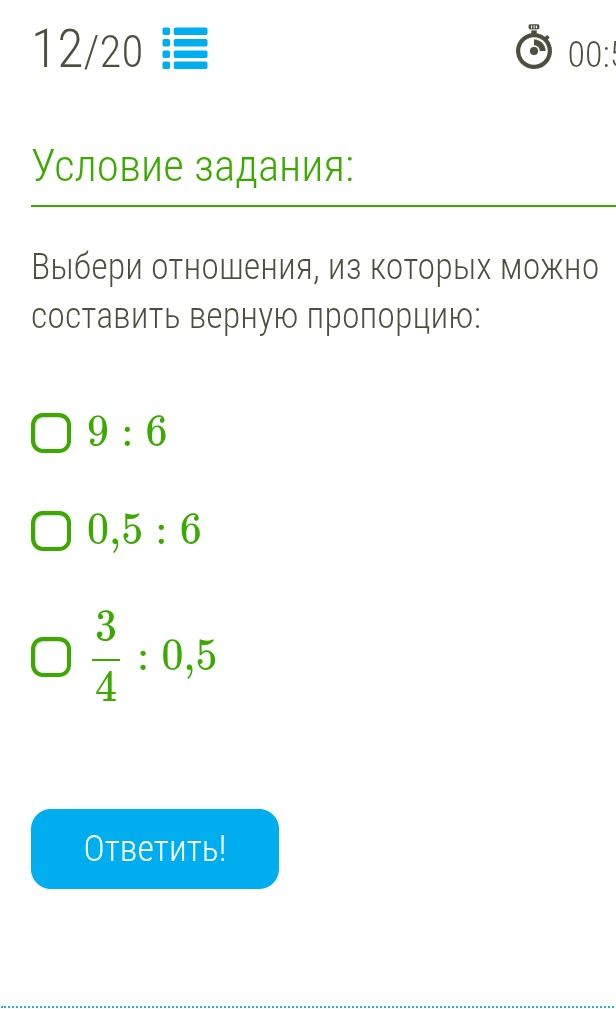
Task: Select the 0,5 : 6 checkbox
Action: (51, 531)
